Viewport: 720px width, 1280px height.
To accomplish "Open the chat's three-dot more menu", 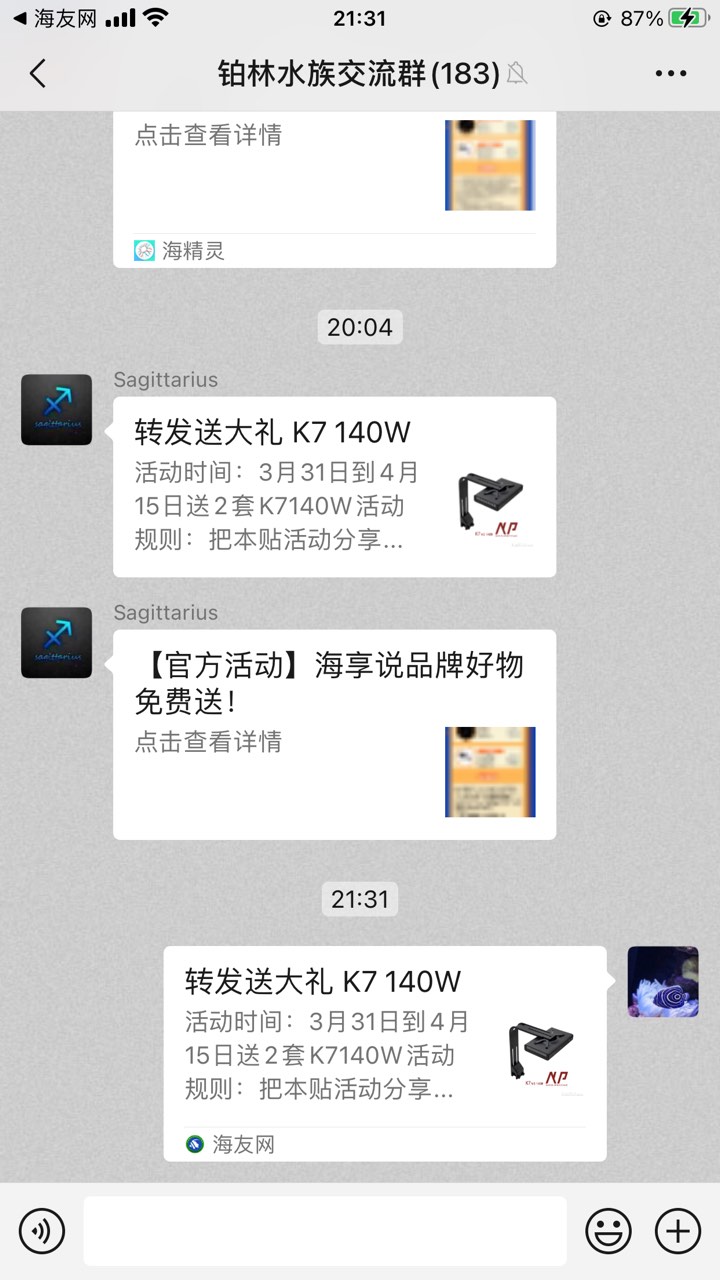I will tap(670, 73).
